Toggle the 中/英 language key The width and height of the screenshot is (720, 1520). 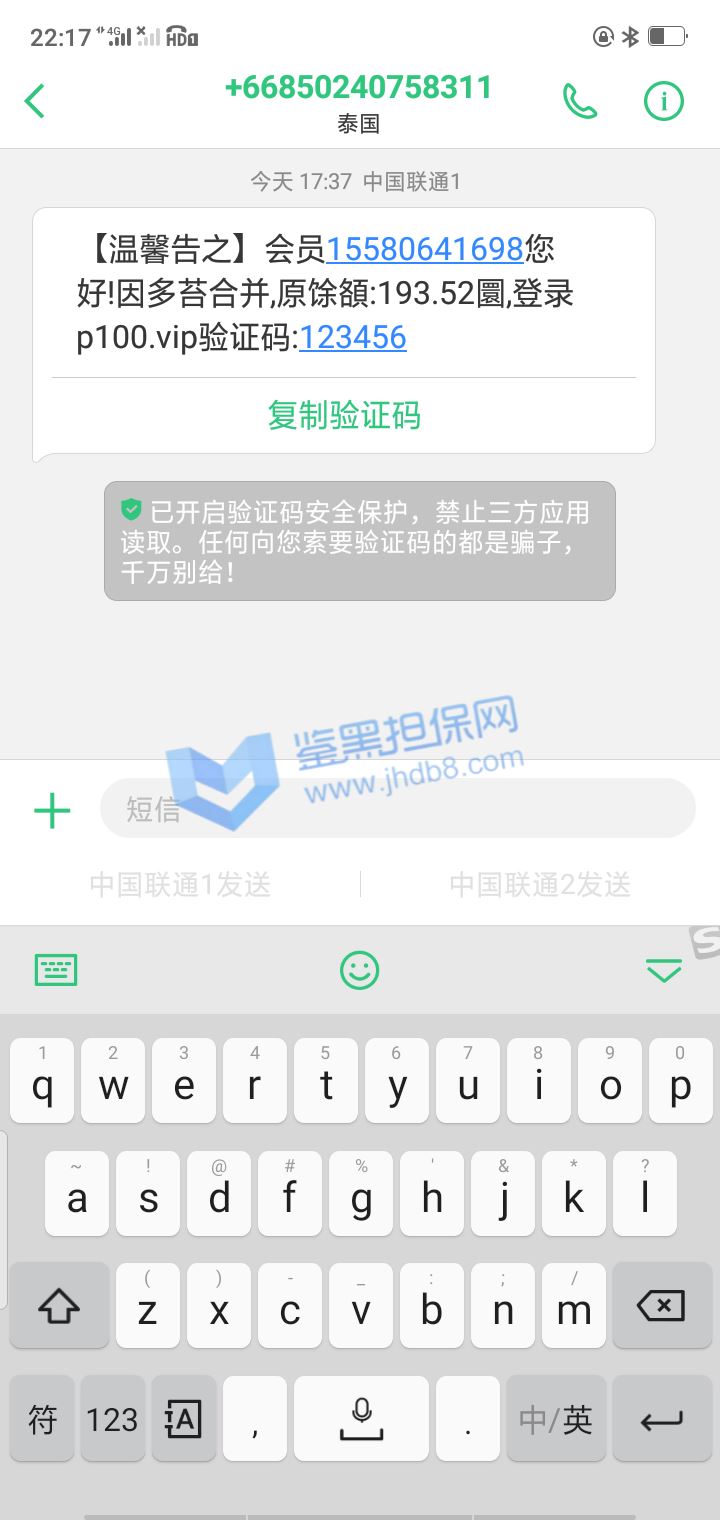pos(555,1418)
